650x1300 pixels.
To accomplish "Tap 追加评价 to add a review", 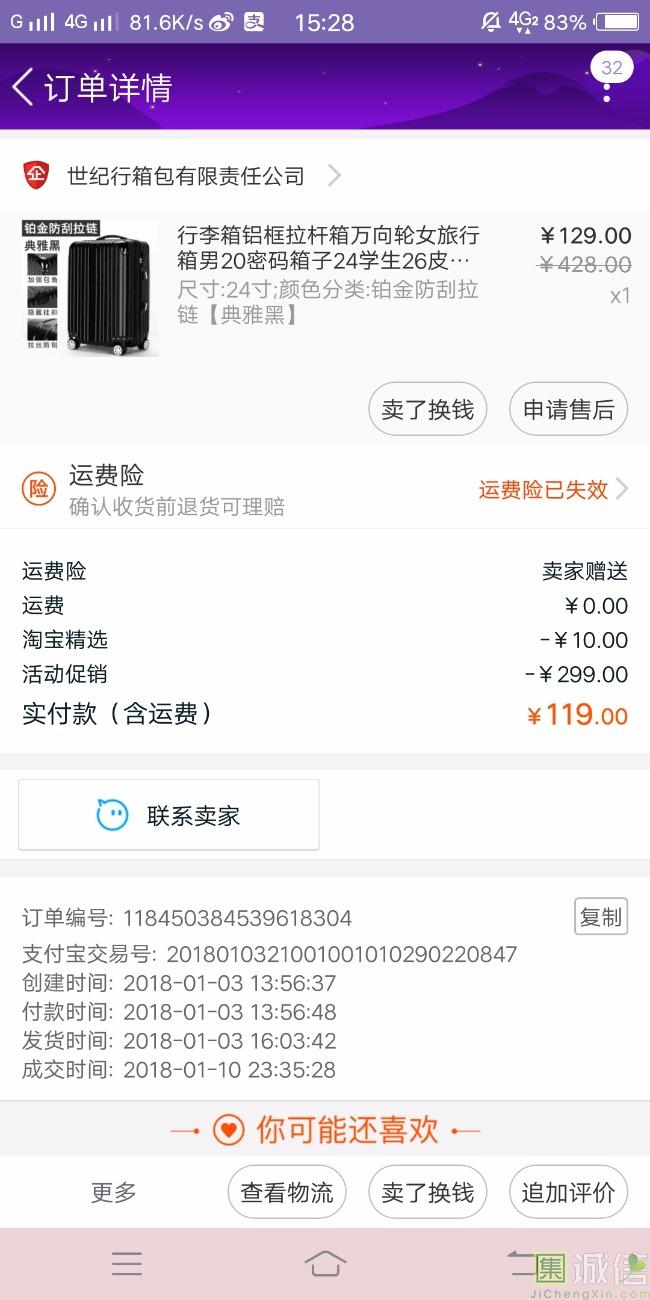I will 569,1192.
